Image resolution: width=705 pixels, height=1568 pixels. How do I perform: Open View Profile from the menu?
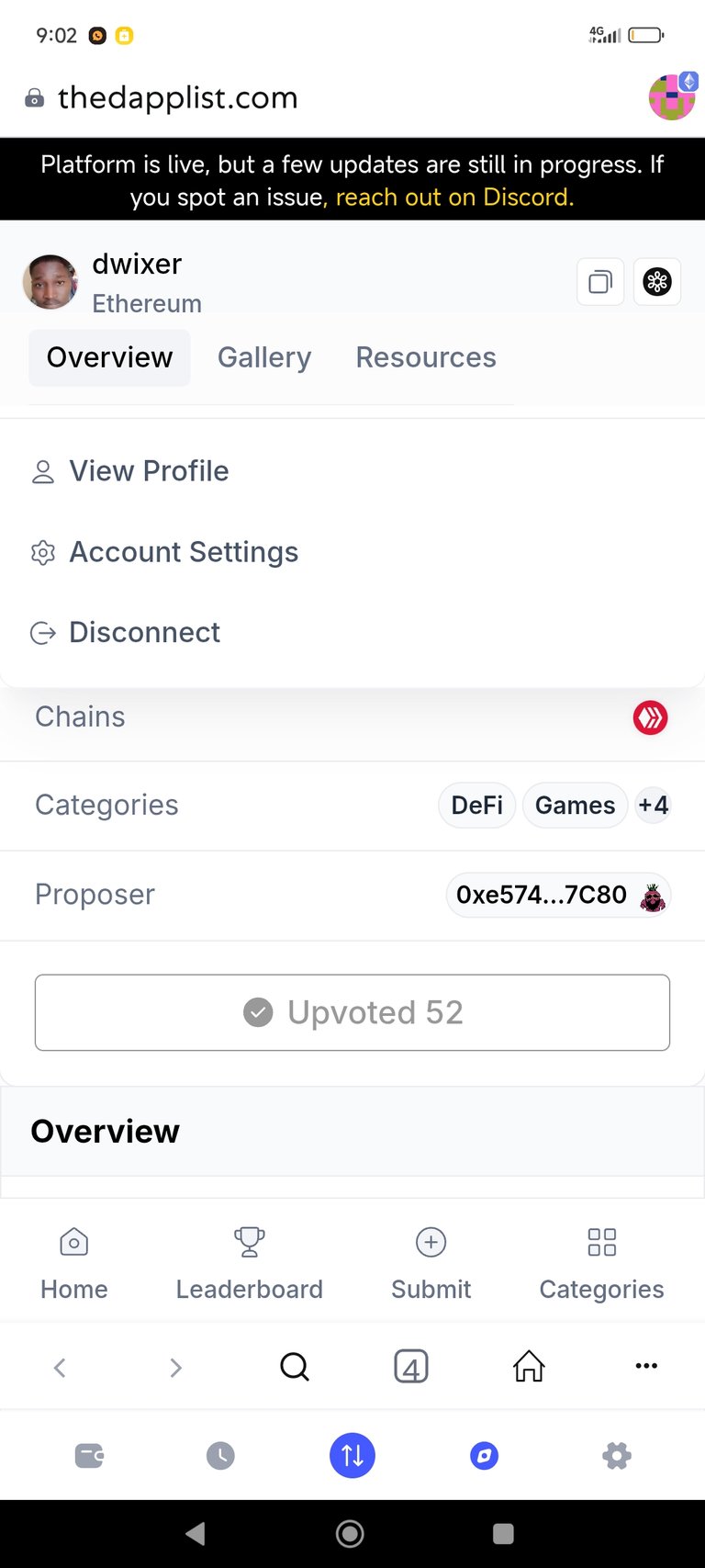click(x=130, y=471)
